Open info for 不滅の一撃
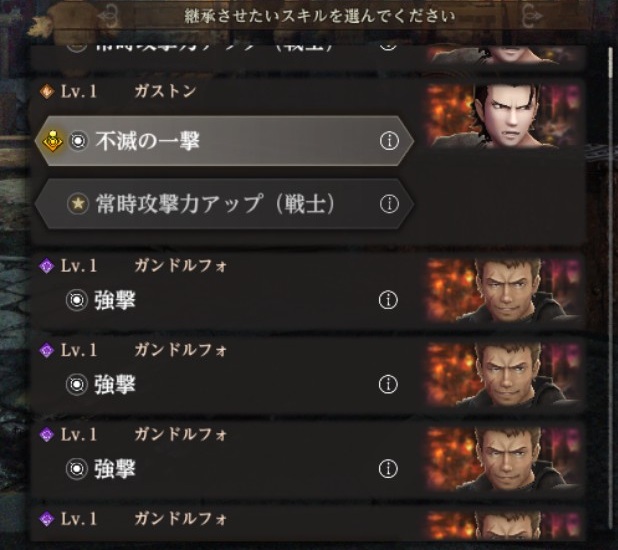The image size is (618, 550). pyautogui.click(x=389, y=142)
